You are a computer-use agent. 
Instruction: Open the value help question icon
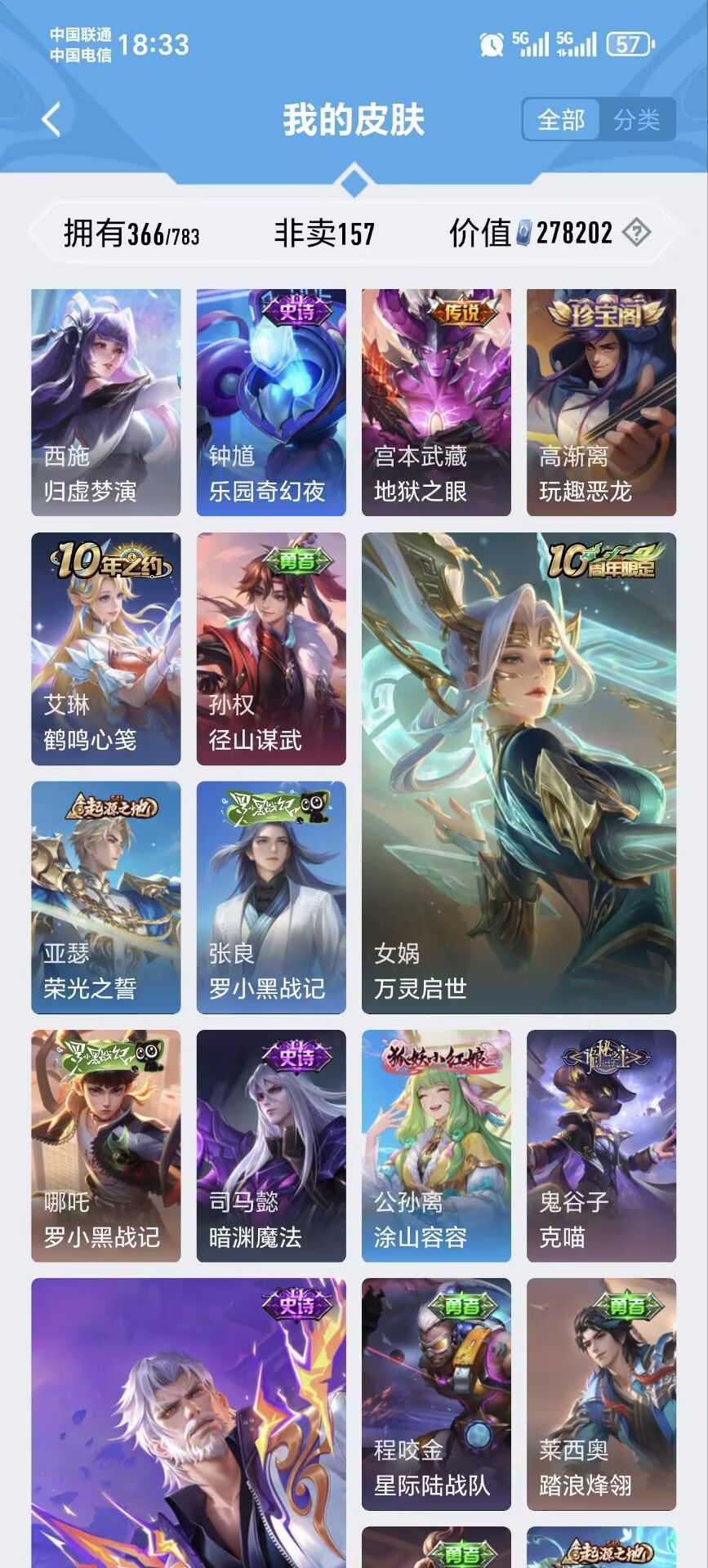pyautogui.click(x=637, y=234)
